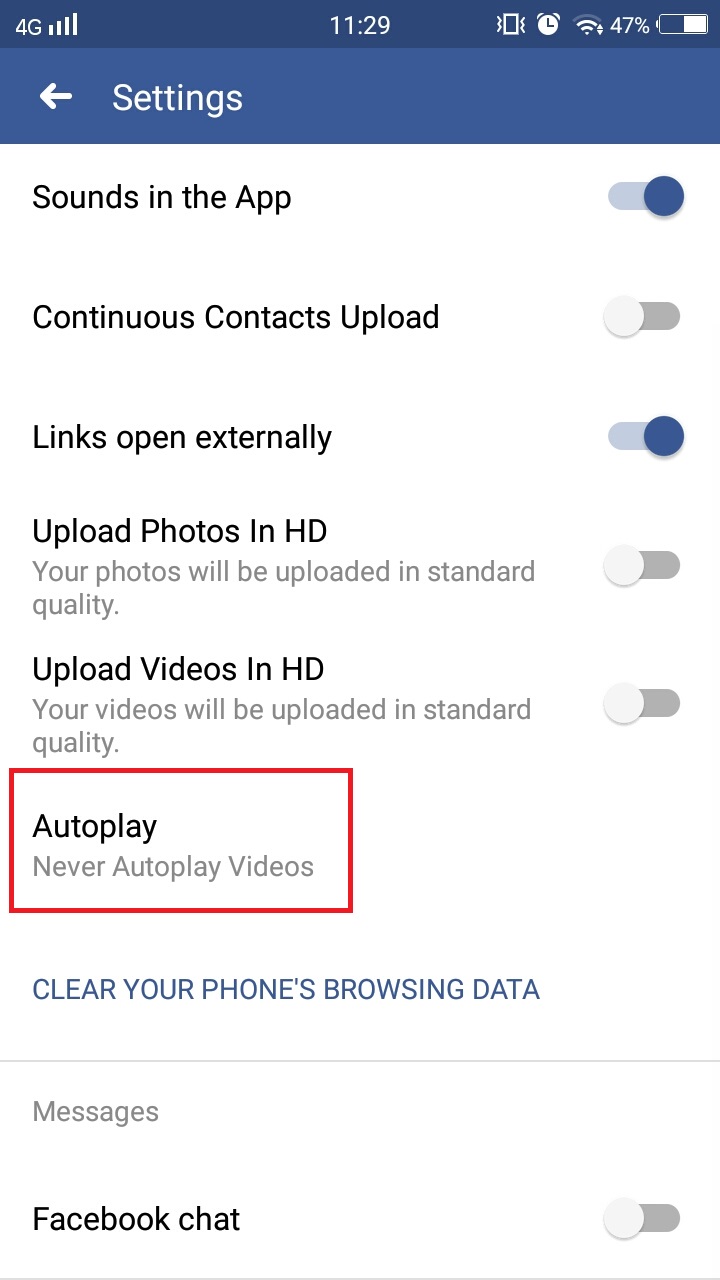This screenshot has height=1280, width=720.
Task: Turn on Upload Photos In HD
Action: pyautogui.click(x=643, y=566)
